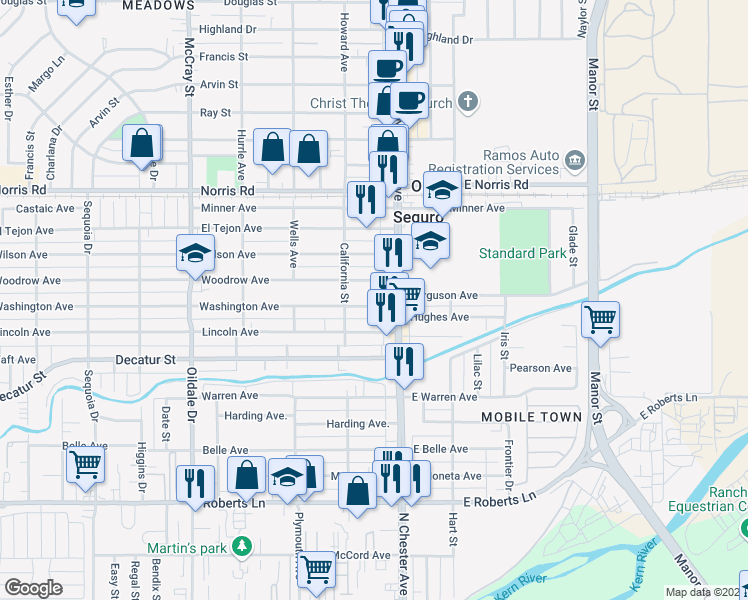Open the Ramos Auto Registration Services place
The width and height of the screenshot is (748, 600).
tap(575, 160)
